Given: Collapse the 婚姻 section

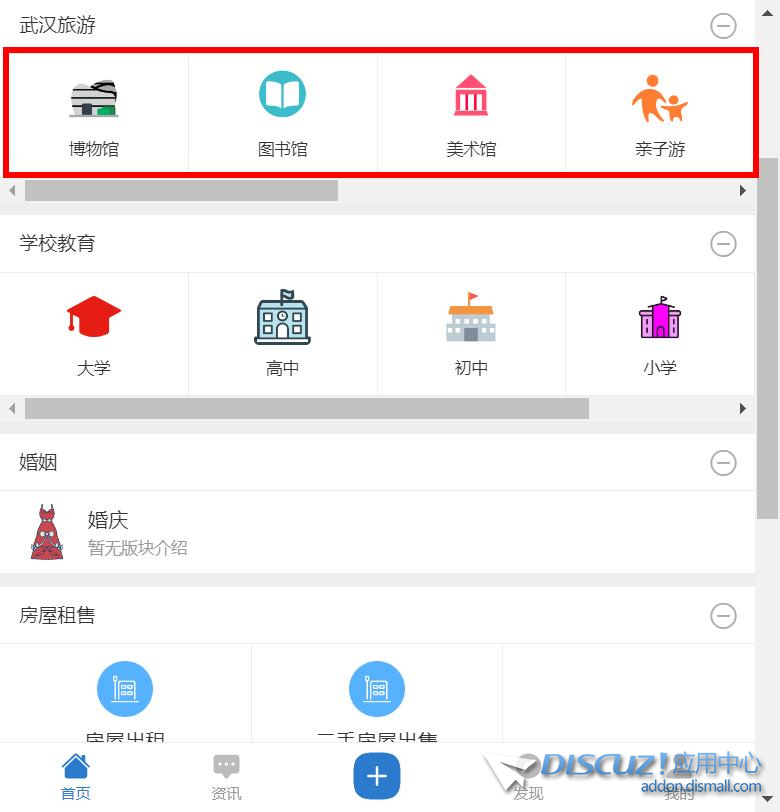Looking at the screenshot, I should coord(723,463).
